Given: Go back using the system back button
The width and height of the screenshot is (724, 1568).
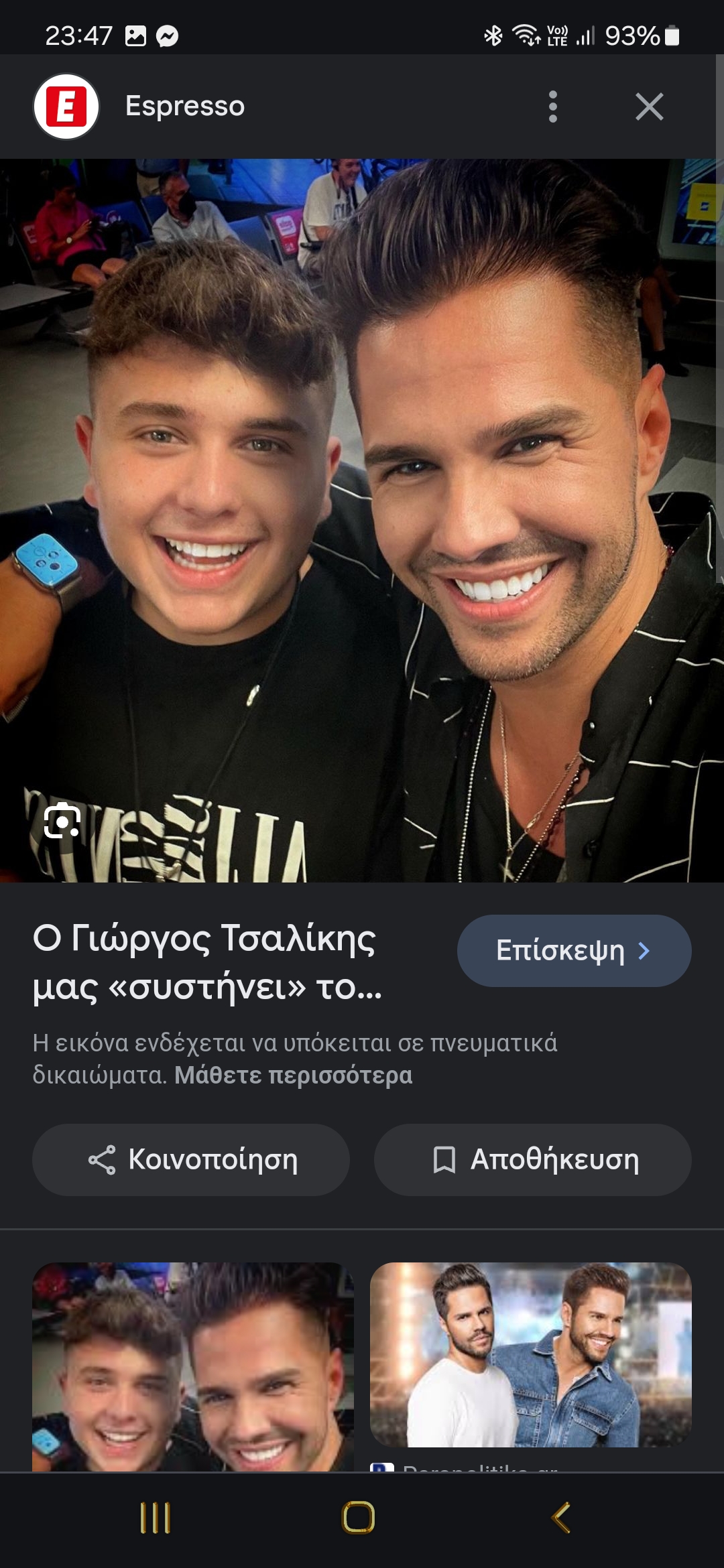Looking at the screenshot, I should pyautogui.click(x=561, y=1518).
